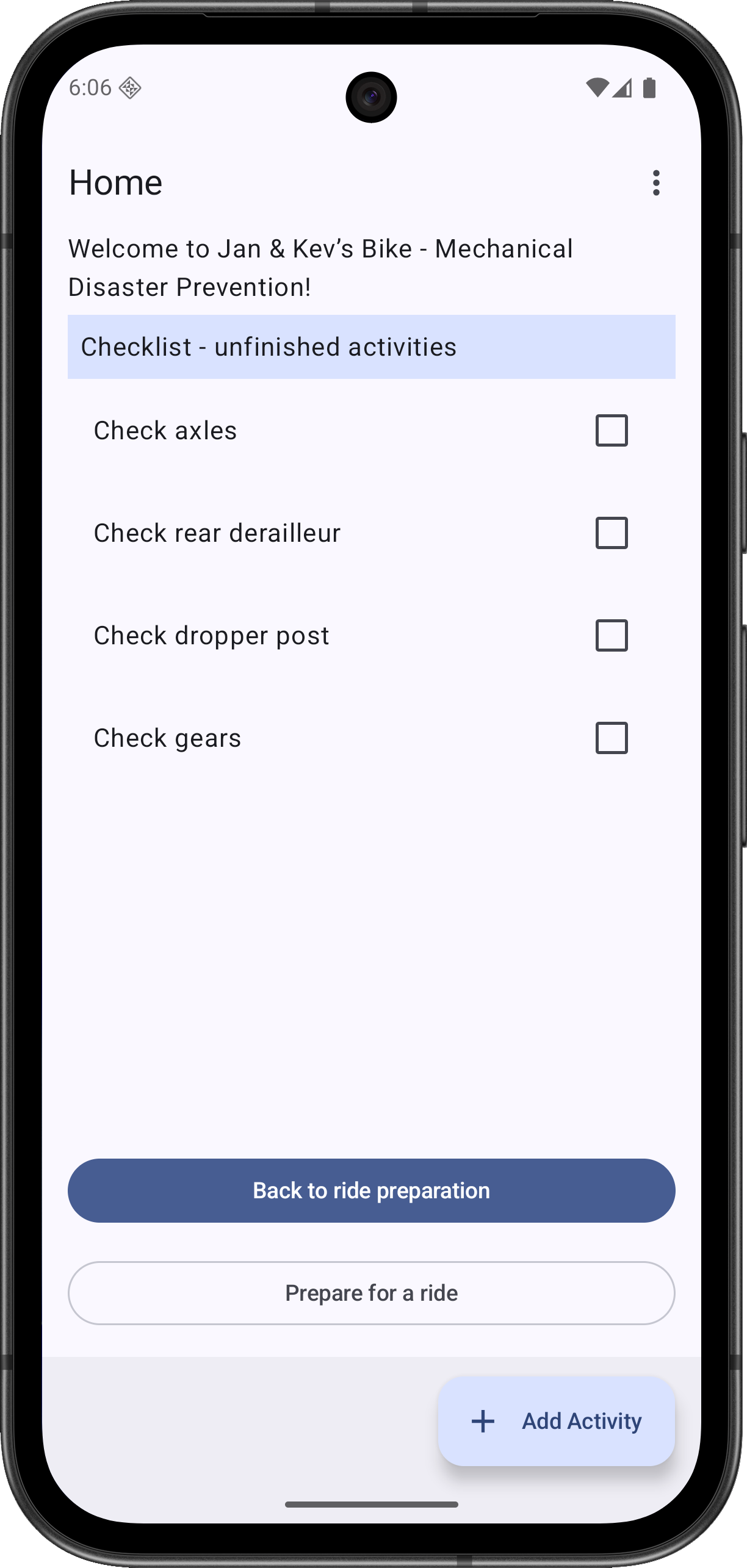Mark Check rear derailleur as done
The height and width of the screenshot is (1568, 747).
point(612,533)
